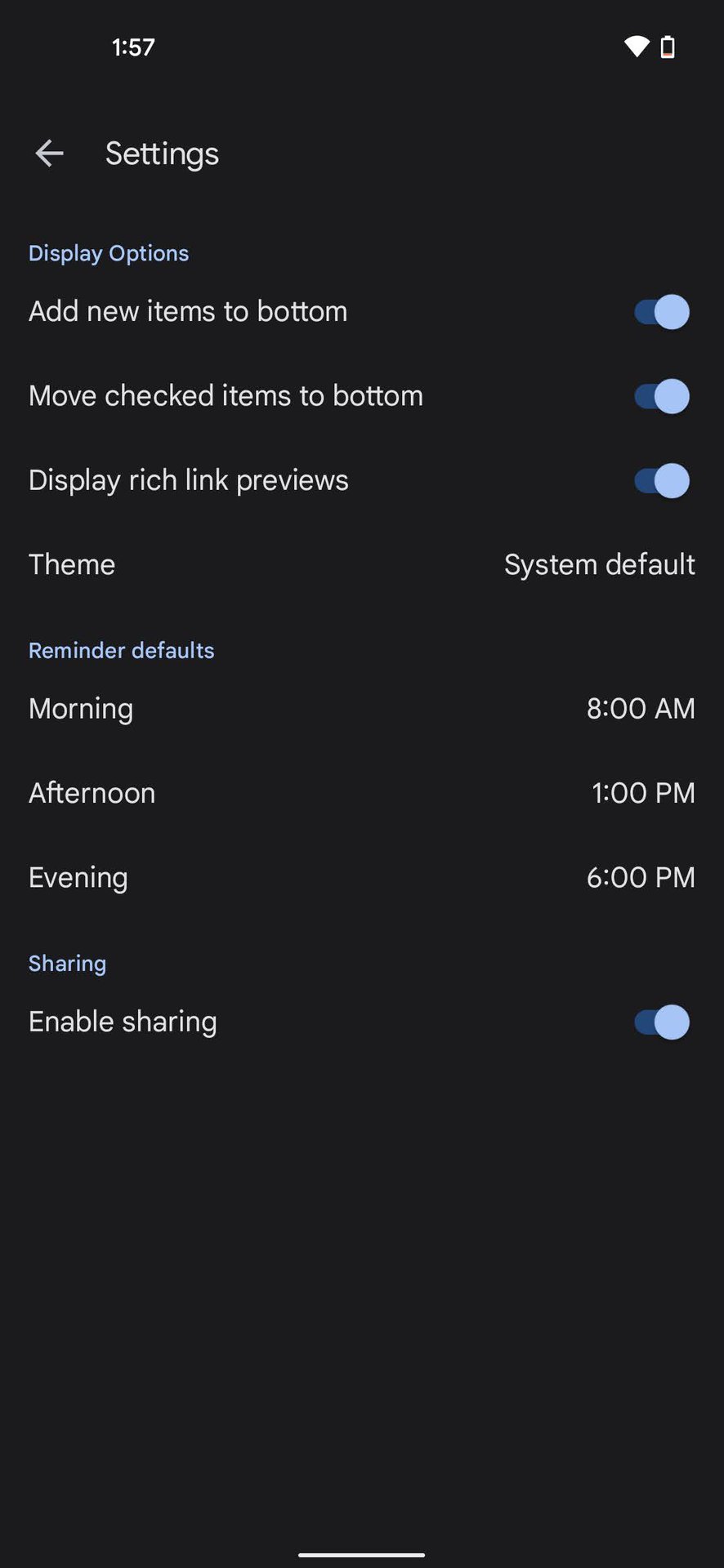Turn off Enable sharing switch
This screenshot has height=1568, width=724.
(661, 1022)
